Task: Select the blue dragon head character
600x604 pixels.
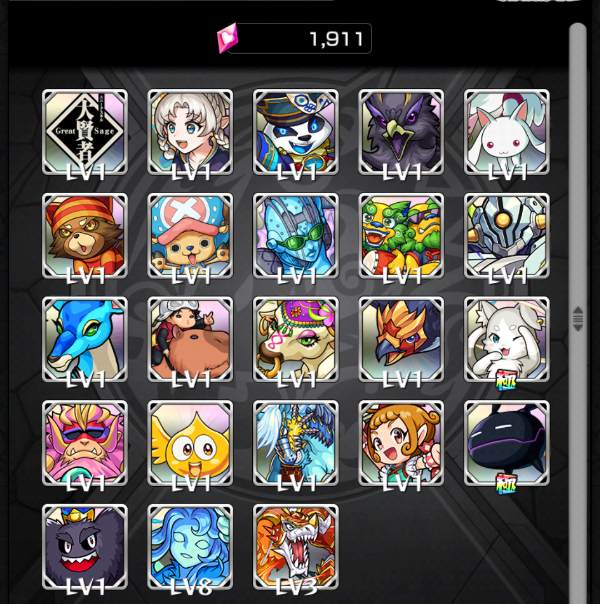Action: (85, 340)
